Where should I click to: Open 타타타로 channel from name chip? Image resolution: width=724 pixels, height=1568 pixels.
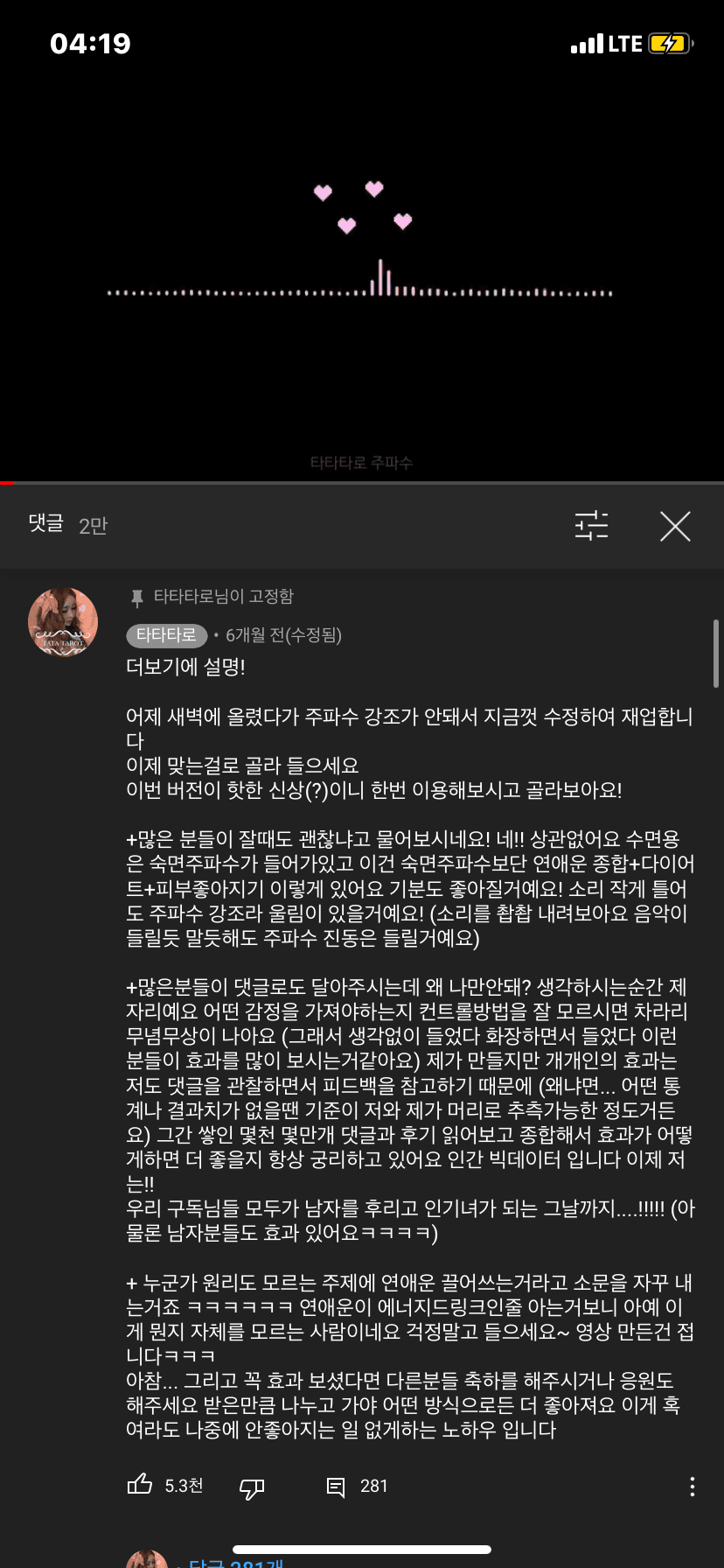coord(166,635)
